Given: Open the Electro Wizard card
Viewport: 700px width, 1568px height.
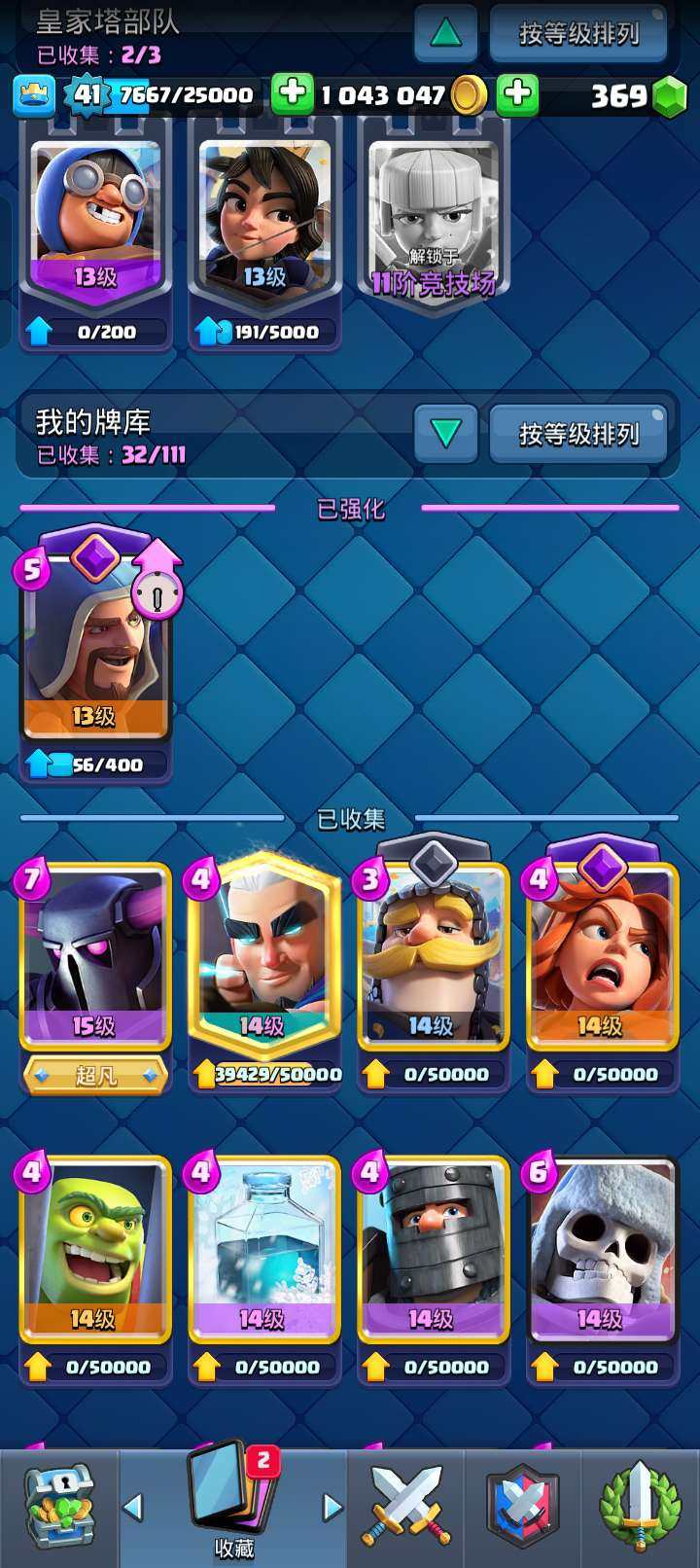Looking at the screenshot, I should click(263, 958).
